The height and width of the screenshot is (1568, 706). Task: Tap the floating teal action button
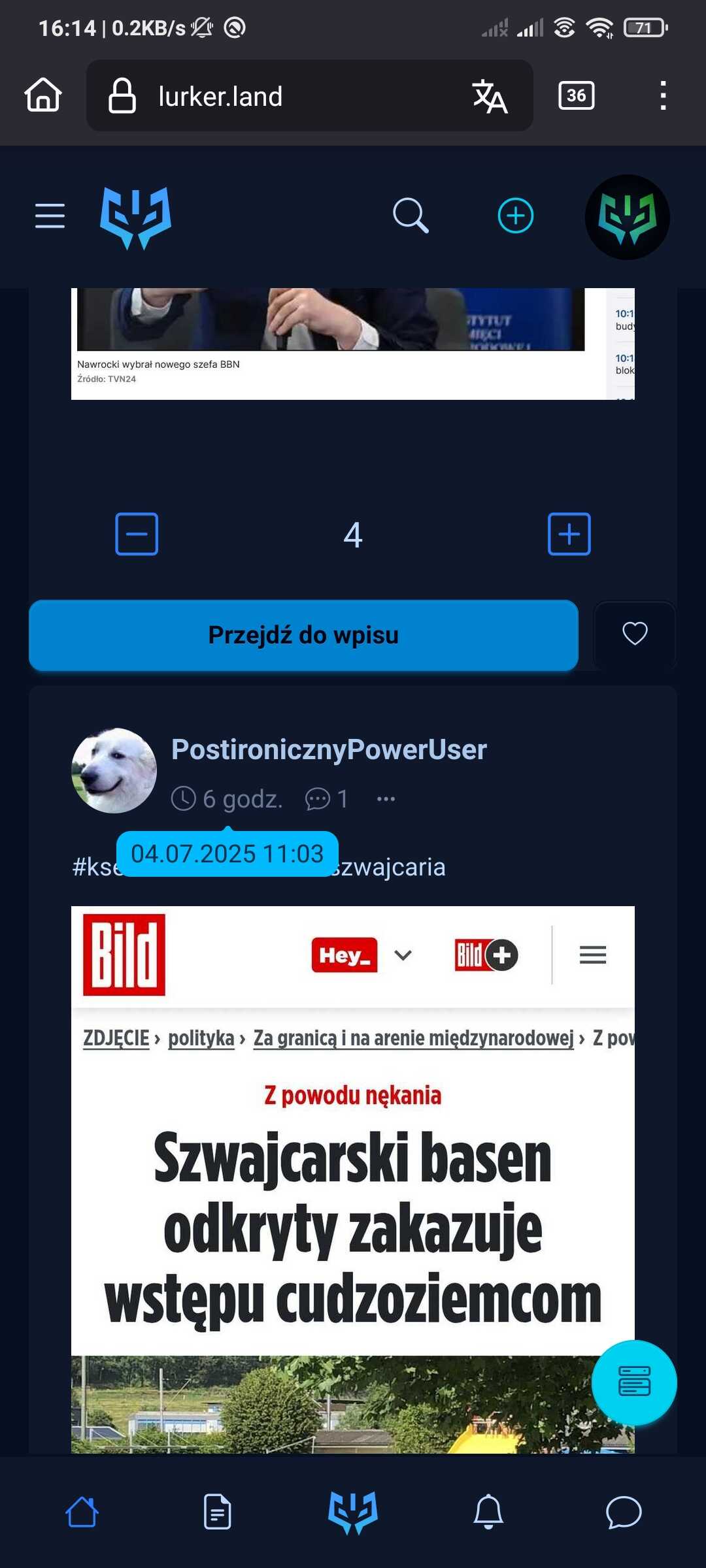(634, 1382)
